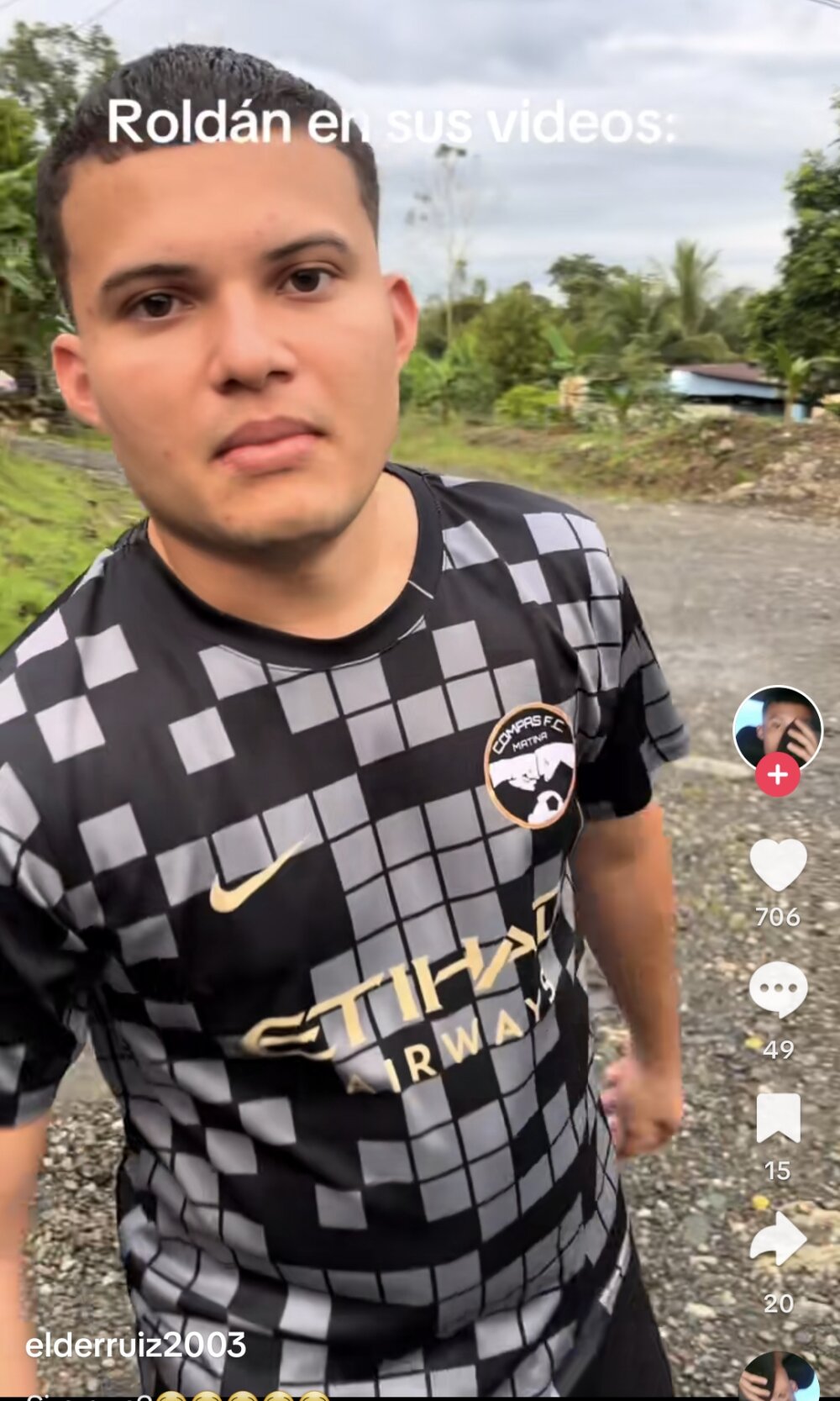Open the comments section
This screenshot has height=1401, width=840.
(778, 989)
